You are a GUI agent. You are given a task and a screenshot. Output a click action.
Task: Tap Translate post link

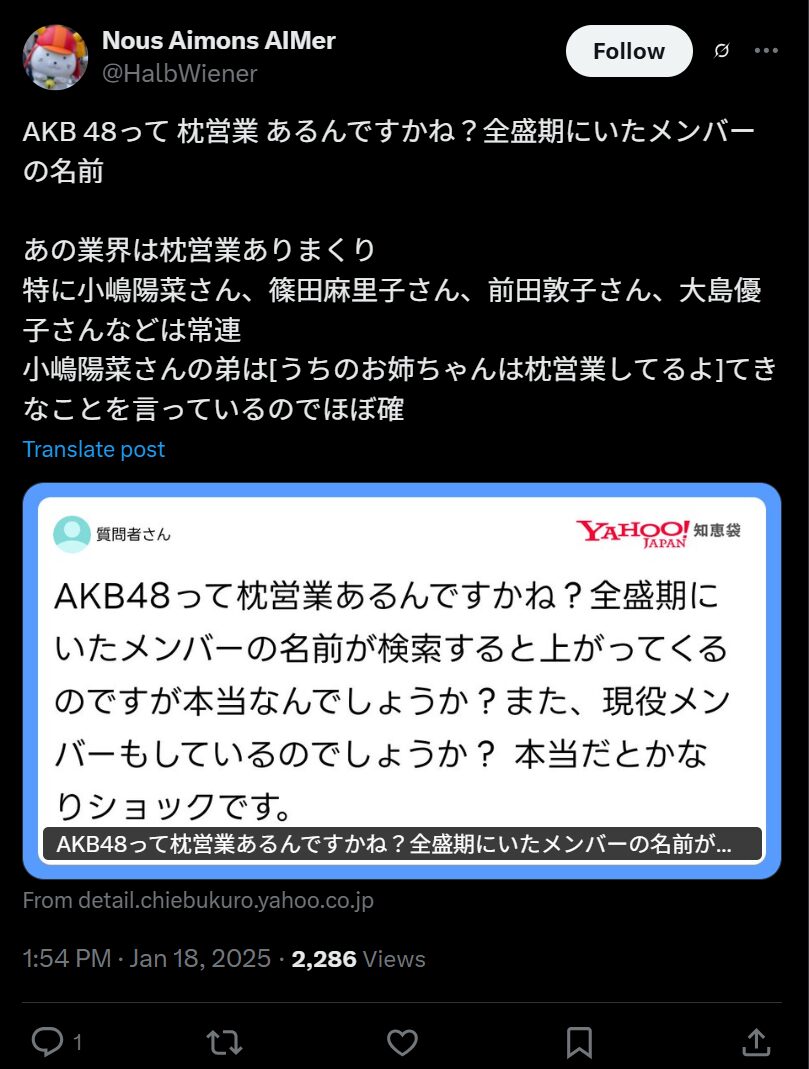(94, 449)
